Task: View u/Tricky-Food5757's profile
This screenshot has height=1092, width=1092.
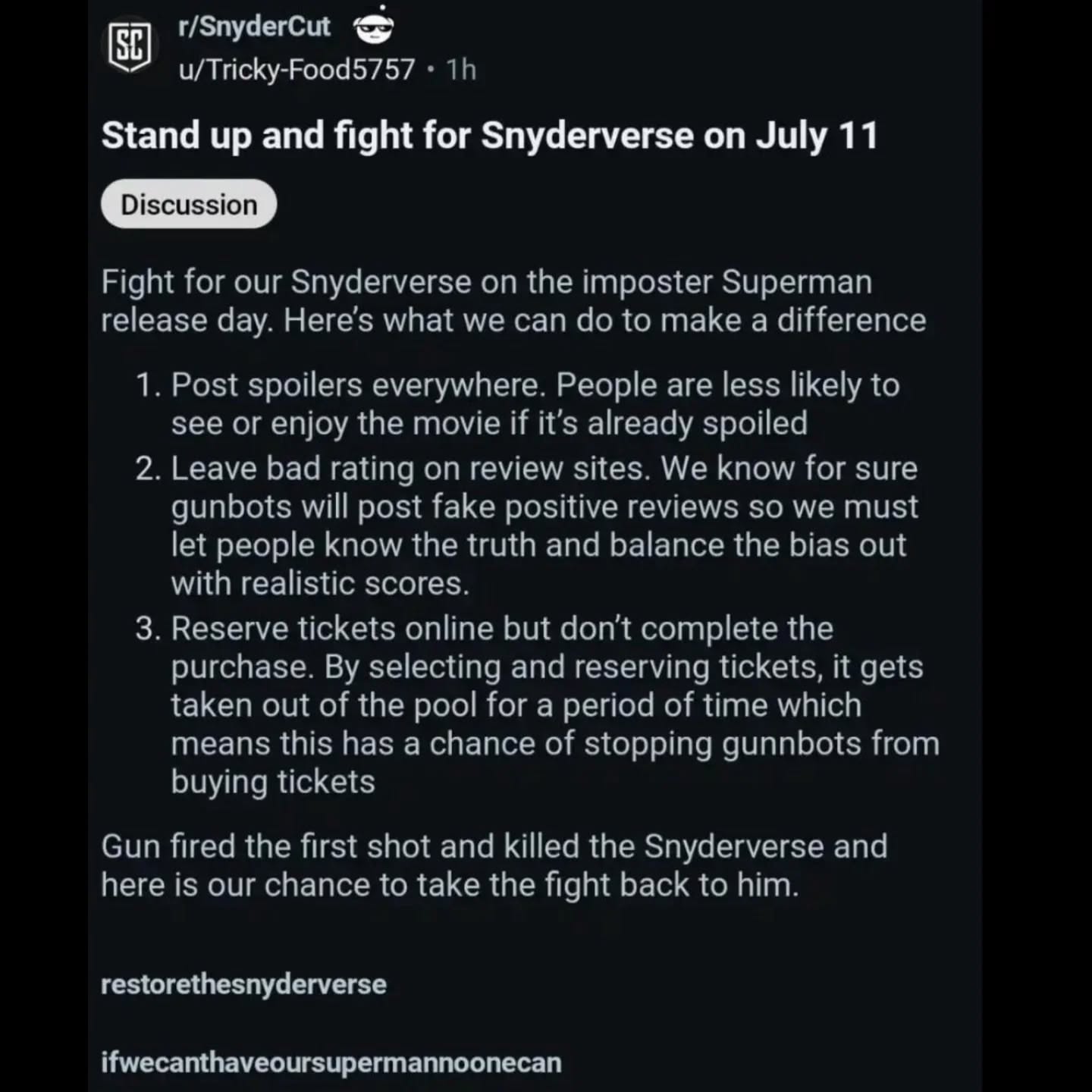Action: [297, 69]
